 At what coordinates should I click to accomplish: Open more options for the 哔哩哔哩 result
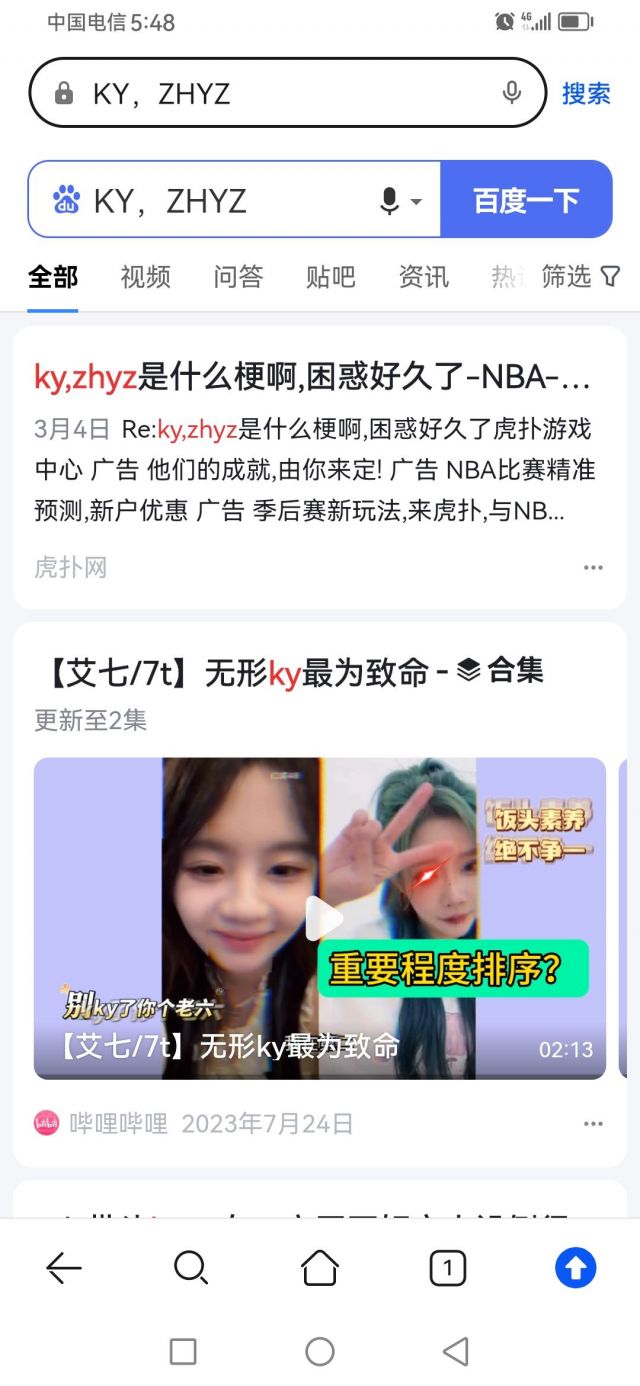coord(593,1123)
